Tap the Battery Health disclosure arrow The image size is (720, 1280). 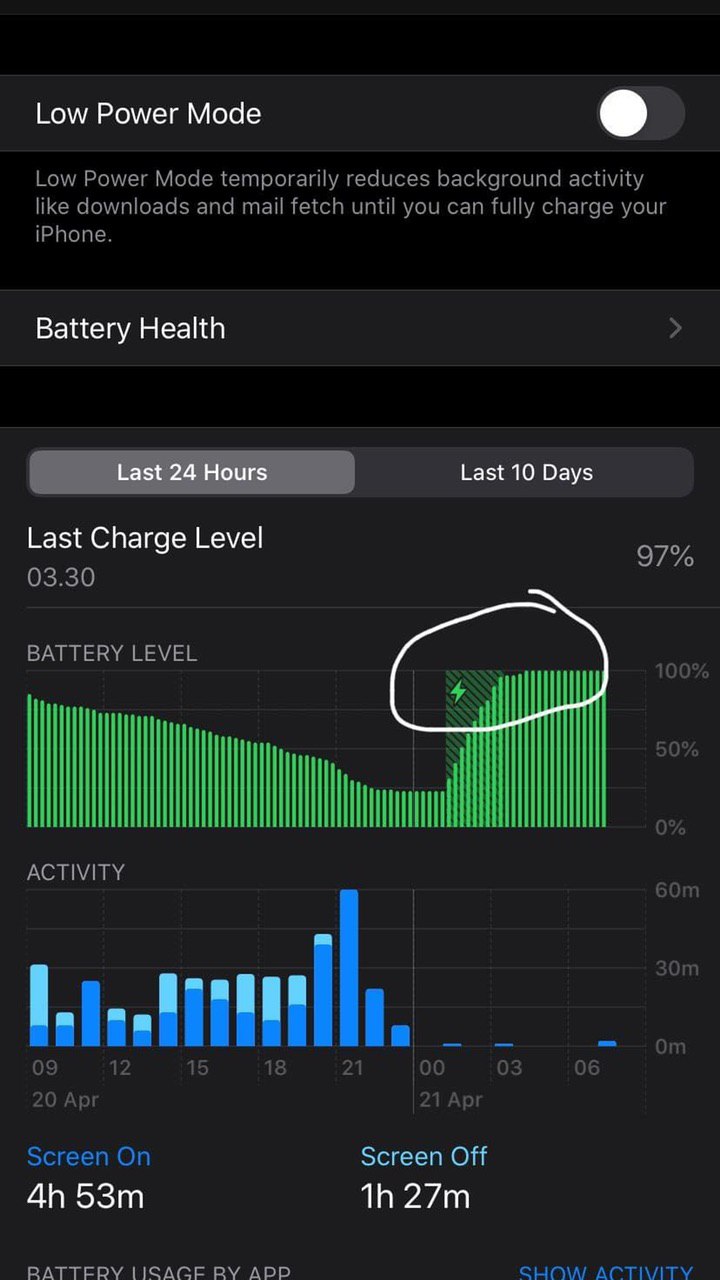(675, 328)
